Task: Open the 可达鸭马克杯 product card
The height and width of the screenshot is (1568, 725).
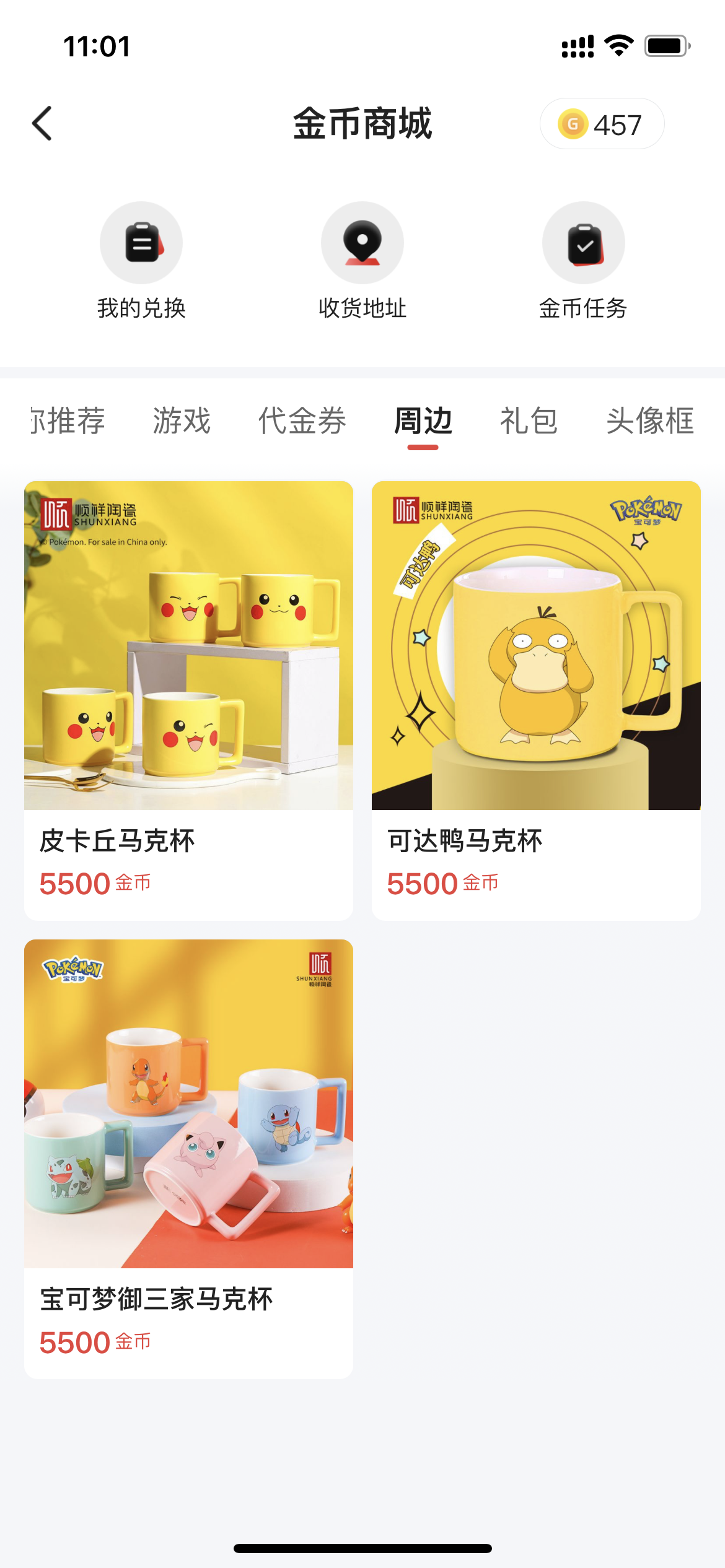Action: [536, 700]
